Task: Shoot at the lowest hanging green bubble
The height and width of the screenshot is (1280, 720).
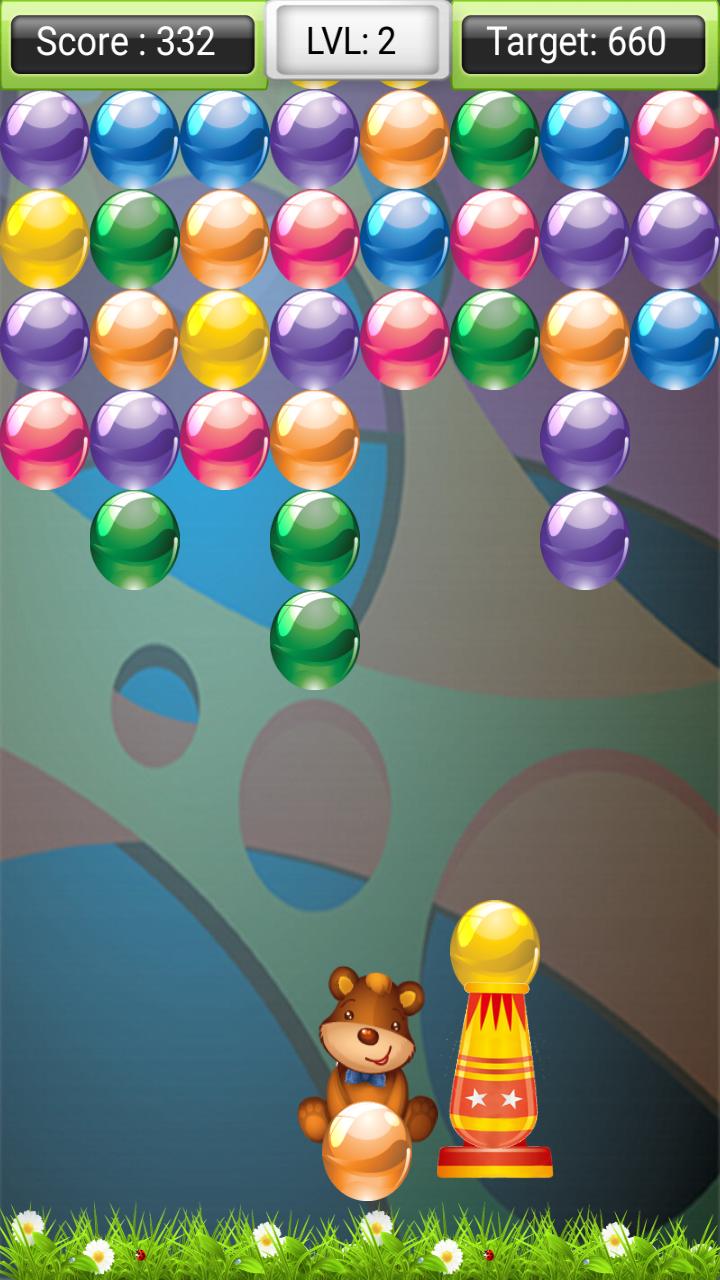Action: point(315,639)
